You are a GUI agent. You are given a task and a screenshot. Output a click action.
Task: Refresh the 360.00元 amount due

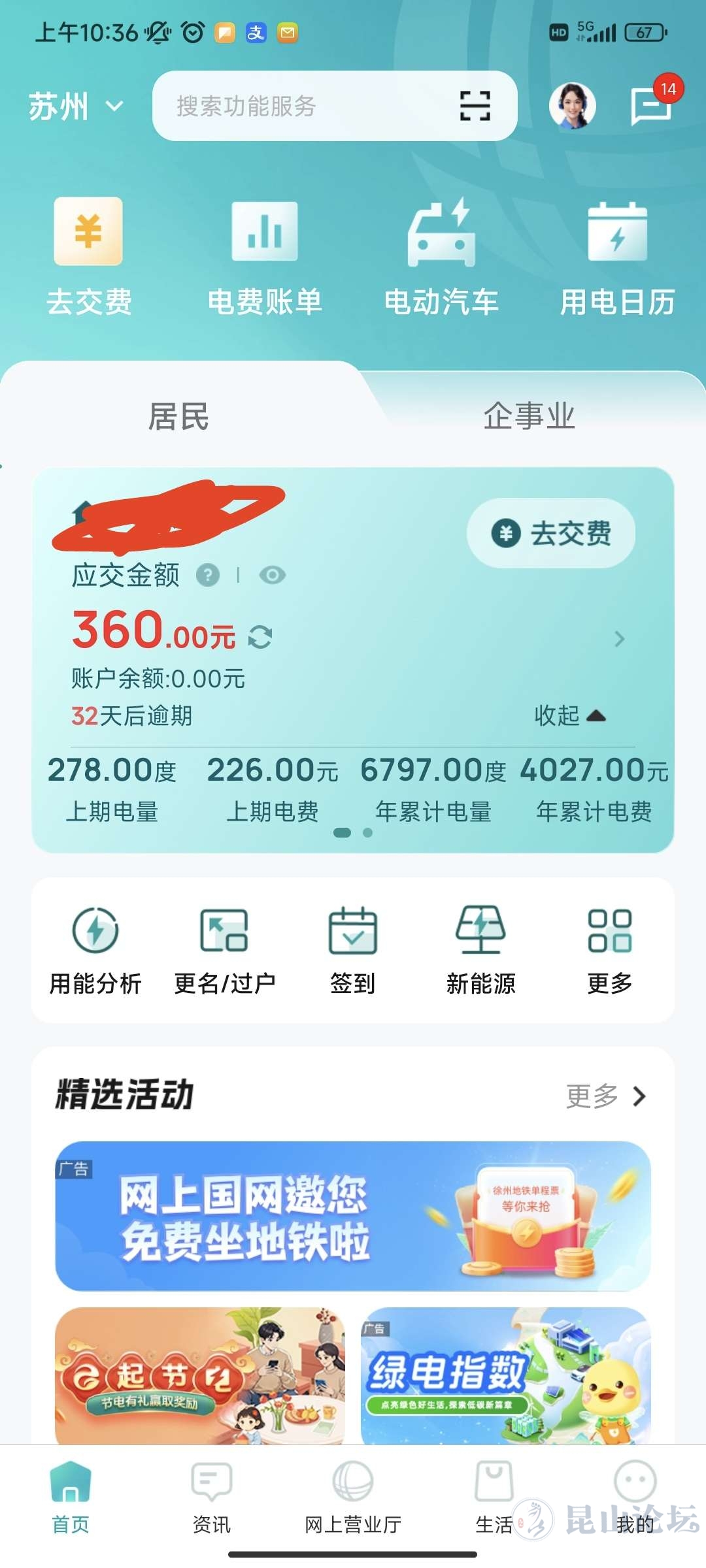pos(260,636)
